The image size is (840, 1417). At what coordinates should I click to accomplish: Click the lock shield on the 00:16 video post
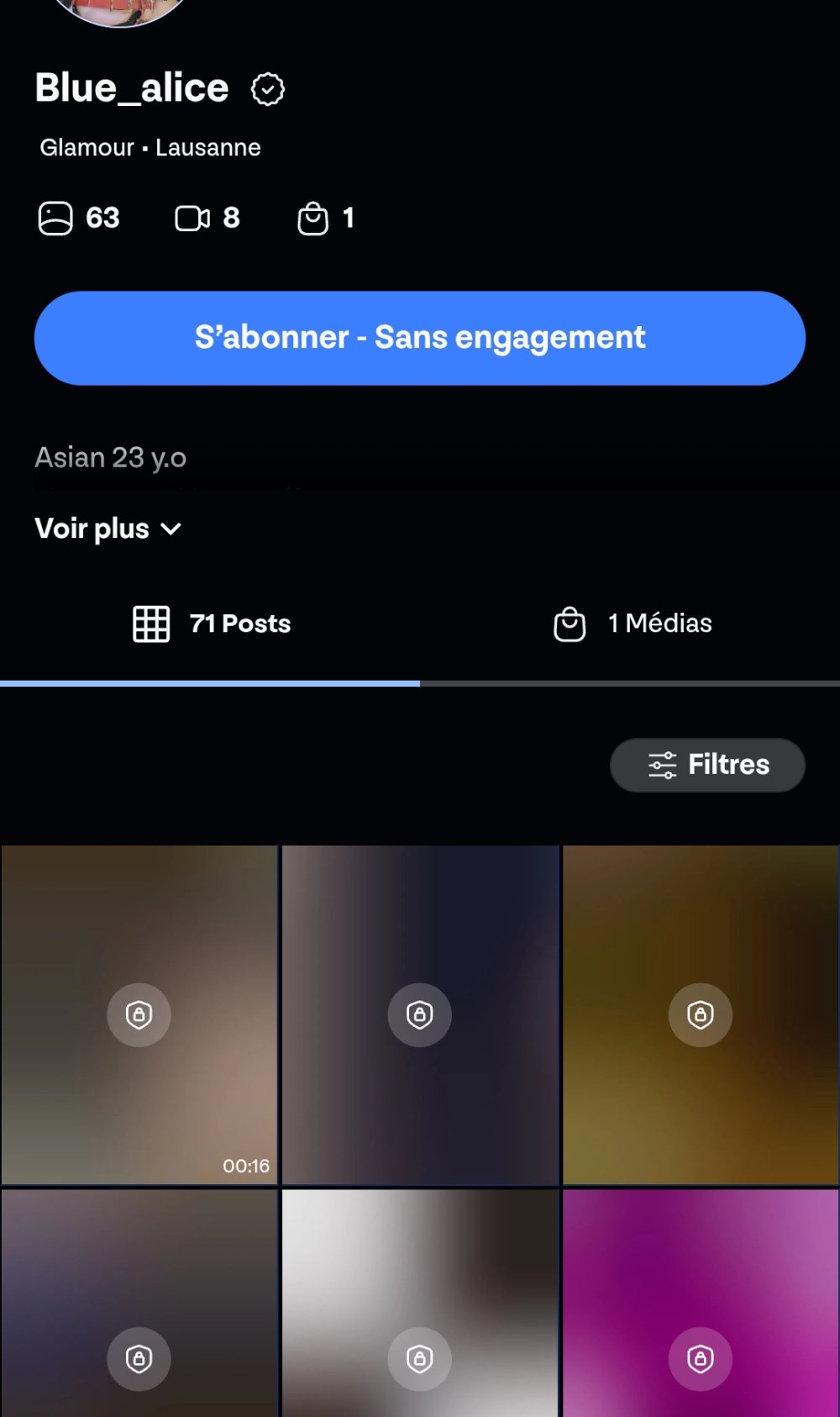pos(139,1014)
